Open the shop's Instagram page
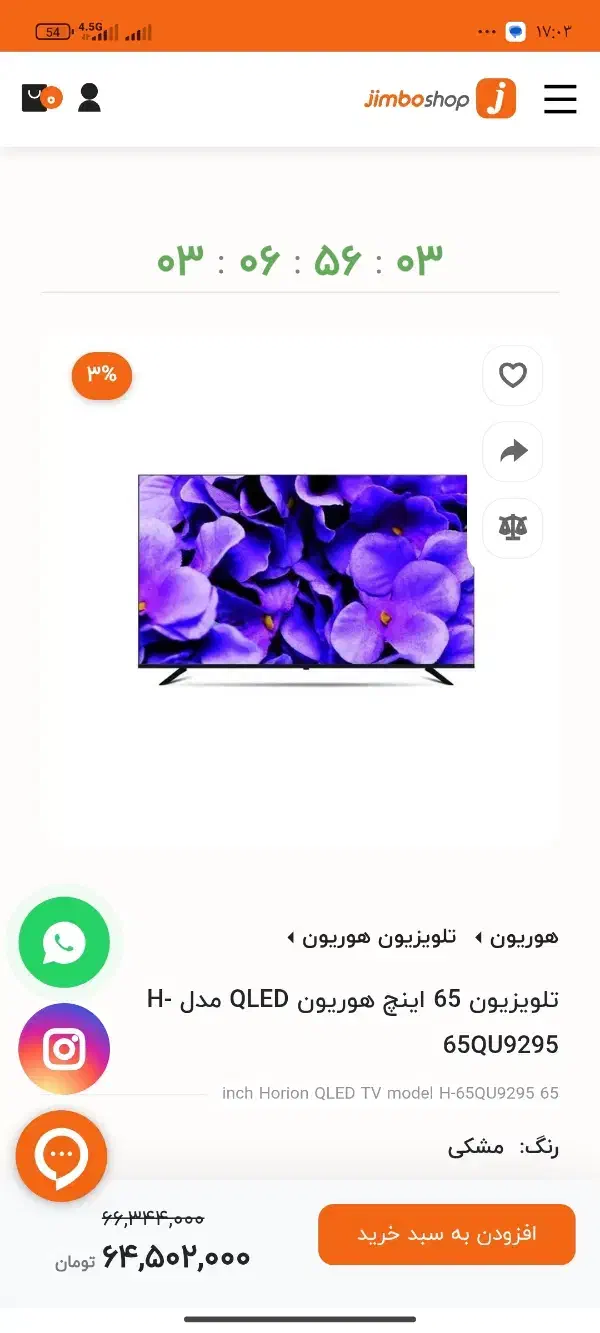 click(x=64, y=1049)
